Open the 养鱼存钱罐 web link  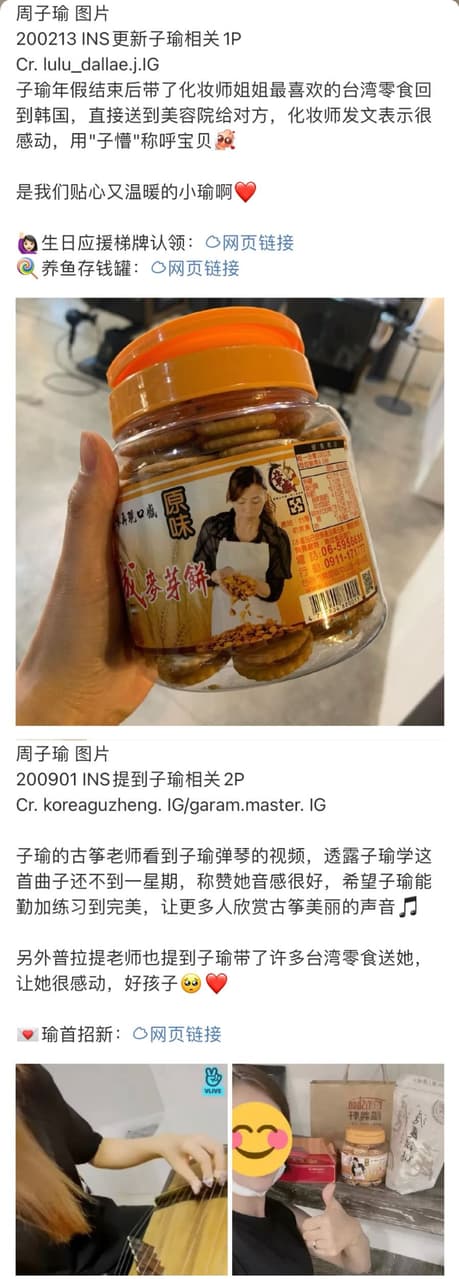(195, 268)
